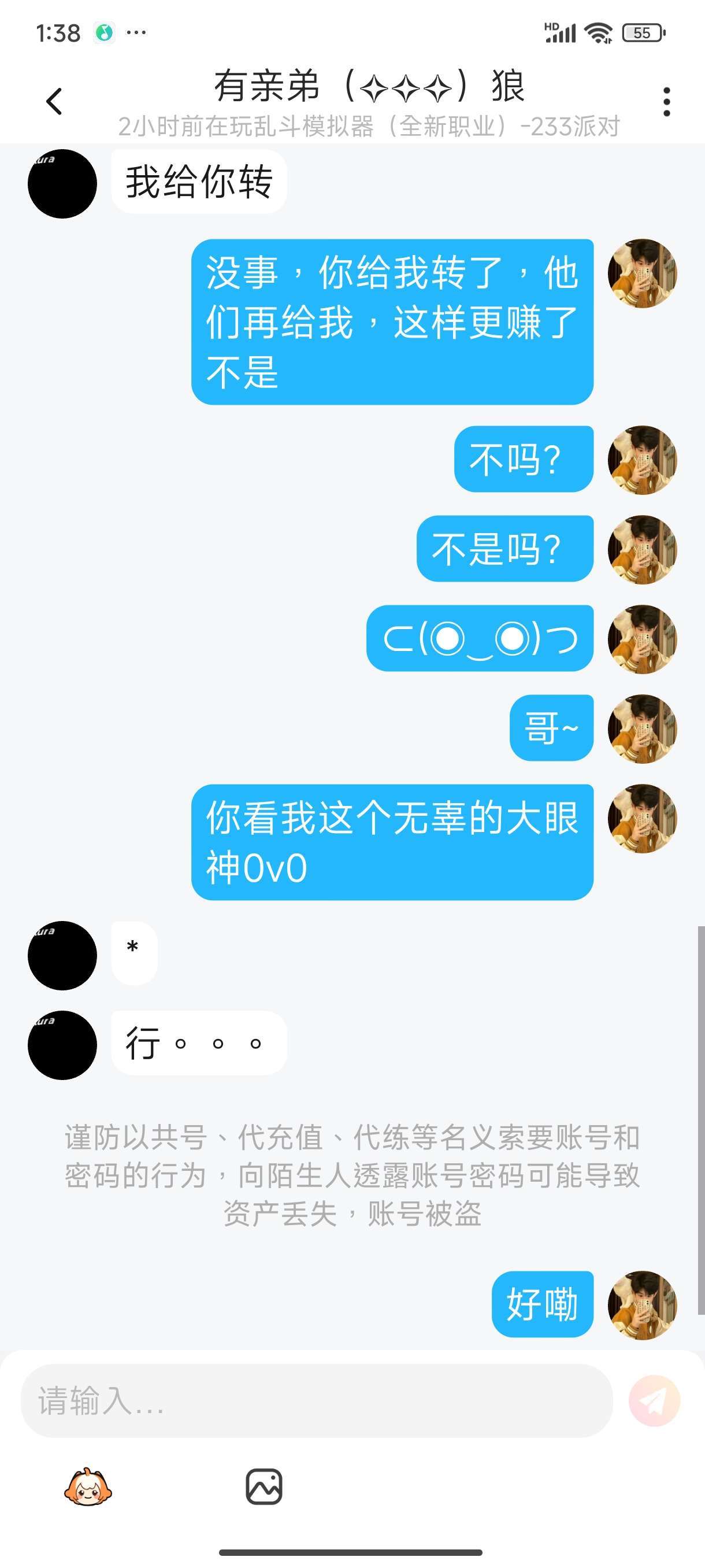Send the message with paper plane button
This screenshot has height=1568, width=705.
654,1400
